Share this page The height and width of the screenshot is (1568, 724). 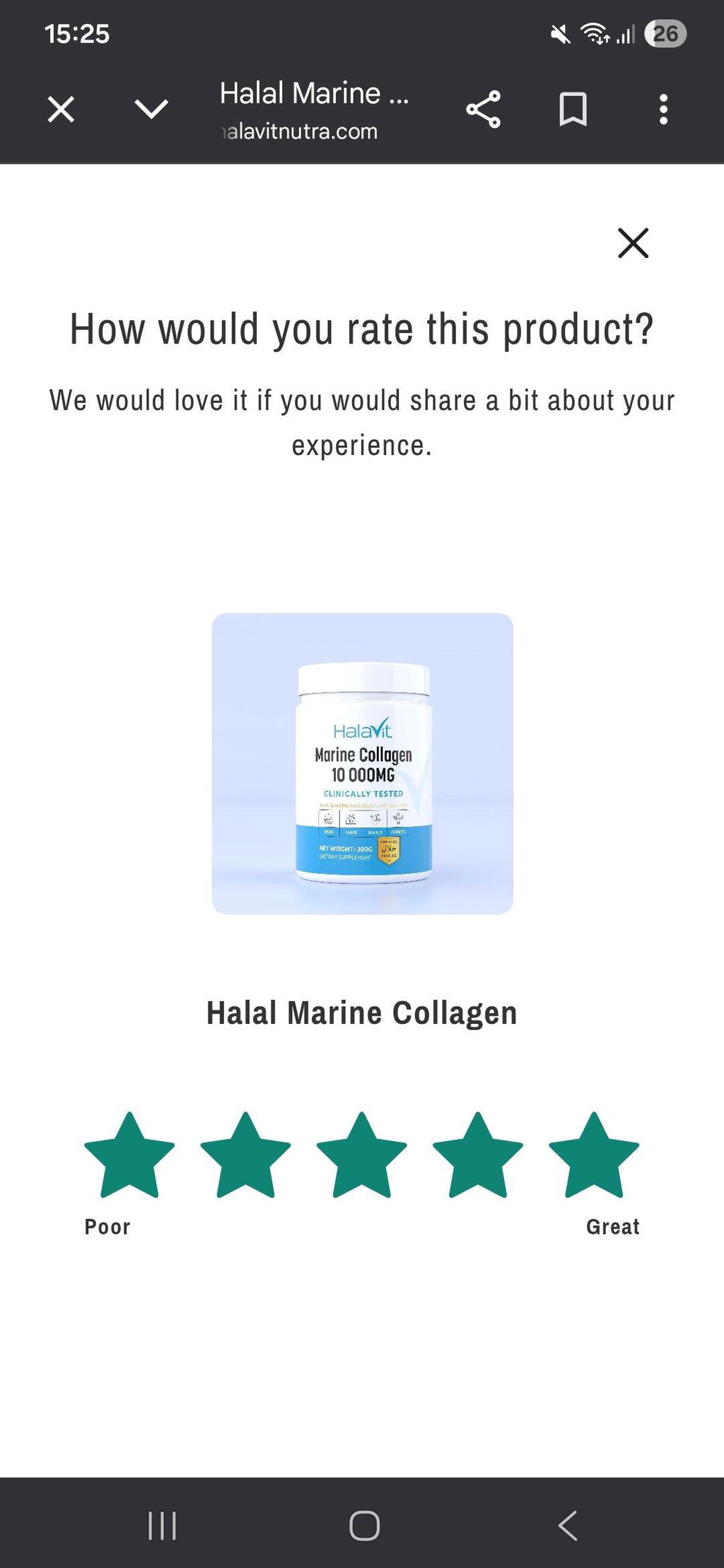[484, 110]
